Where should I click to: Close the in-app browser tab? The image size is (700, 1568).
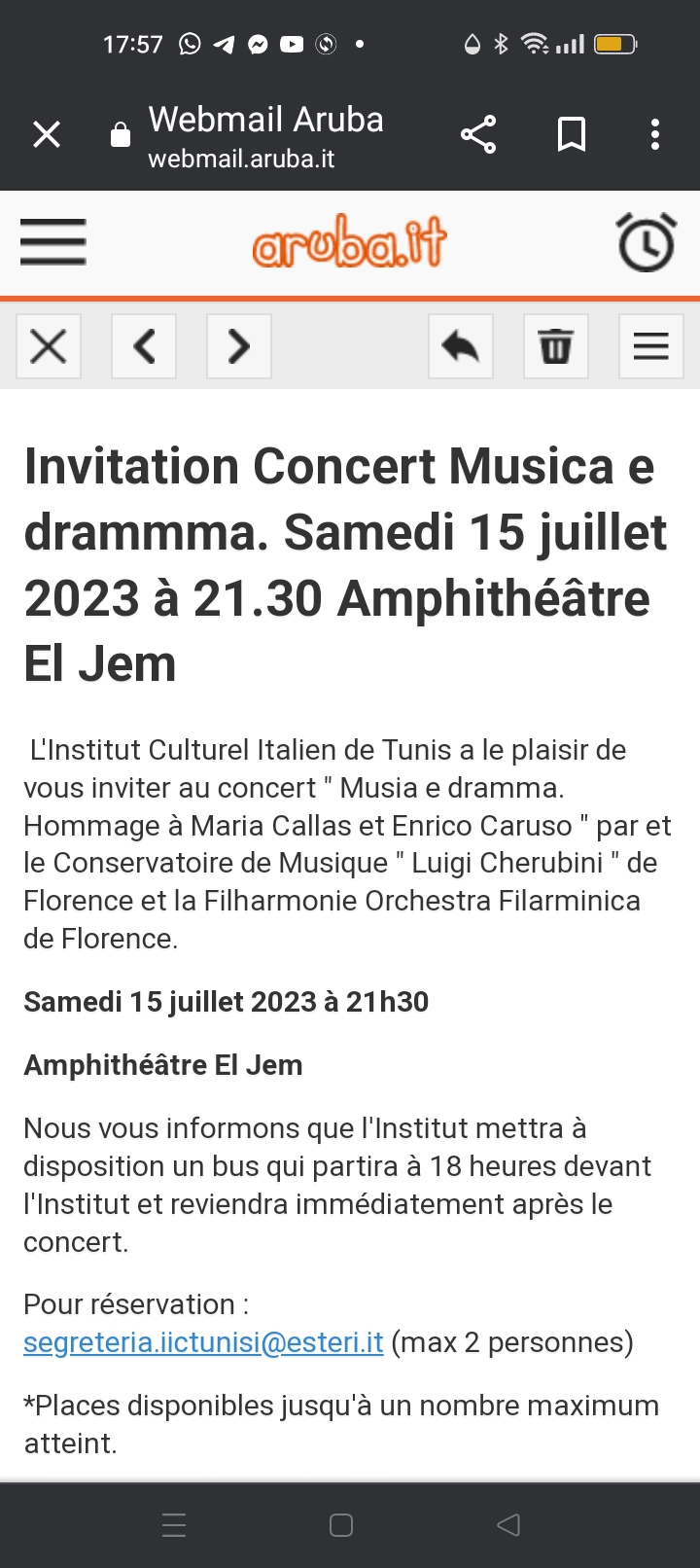point(47,134)
